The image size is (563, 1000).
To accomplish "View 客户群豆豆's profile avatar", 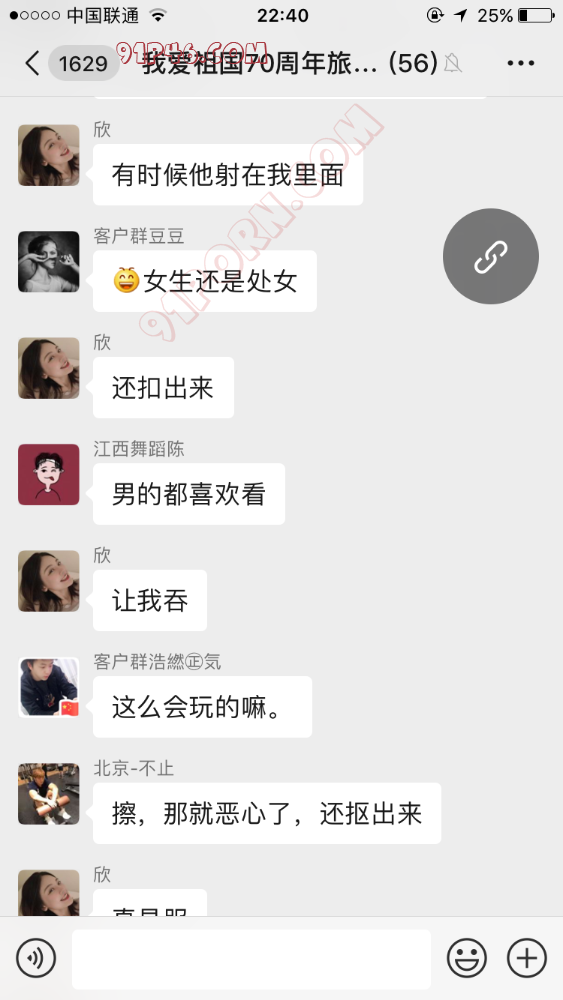I will pos(48,261).
